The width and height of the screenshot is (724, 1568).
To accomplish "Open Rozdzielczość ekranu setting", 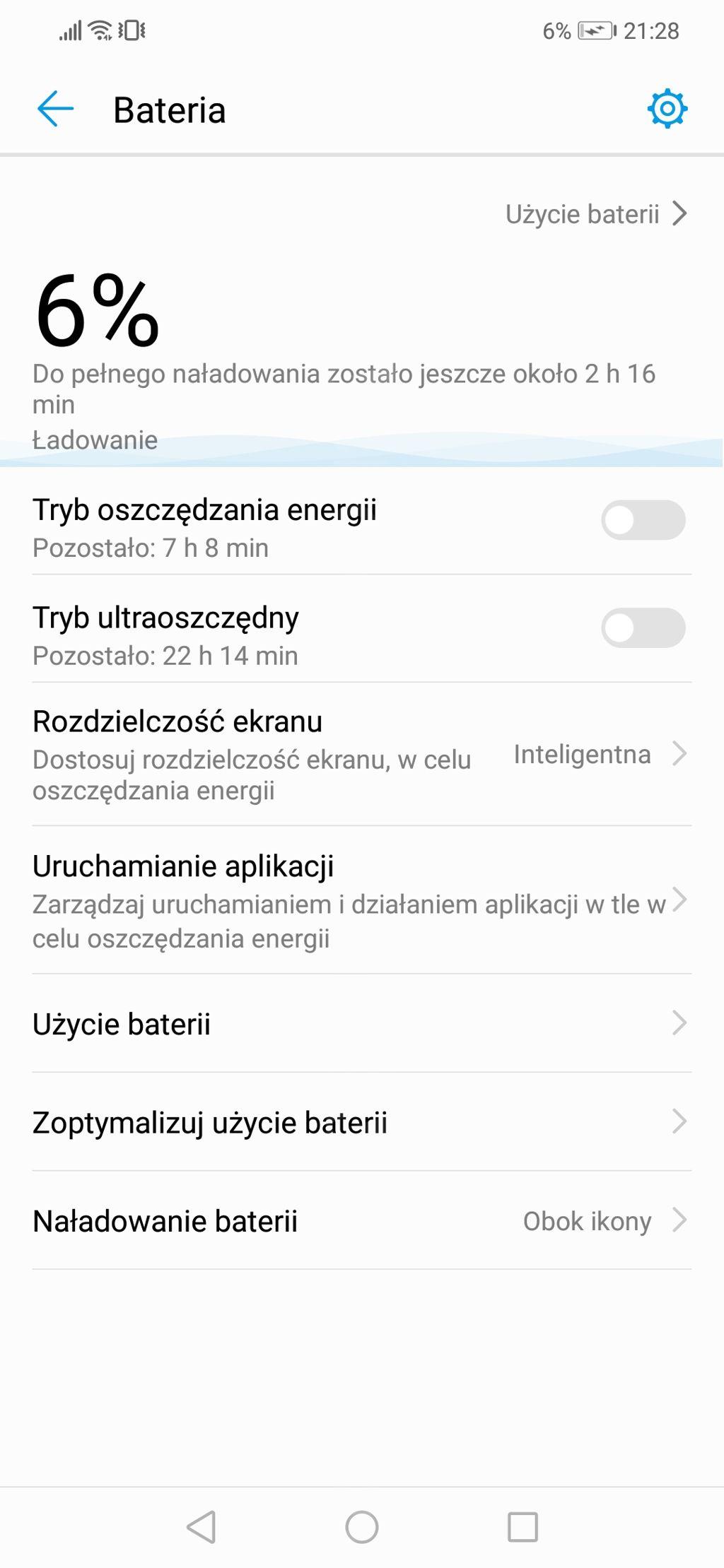I will pos(362,754).
